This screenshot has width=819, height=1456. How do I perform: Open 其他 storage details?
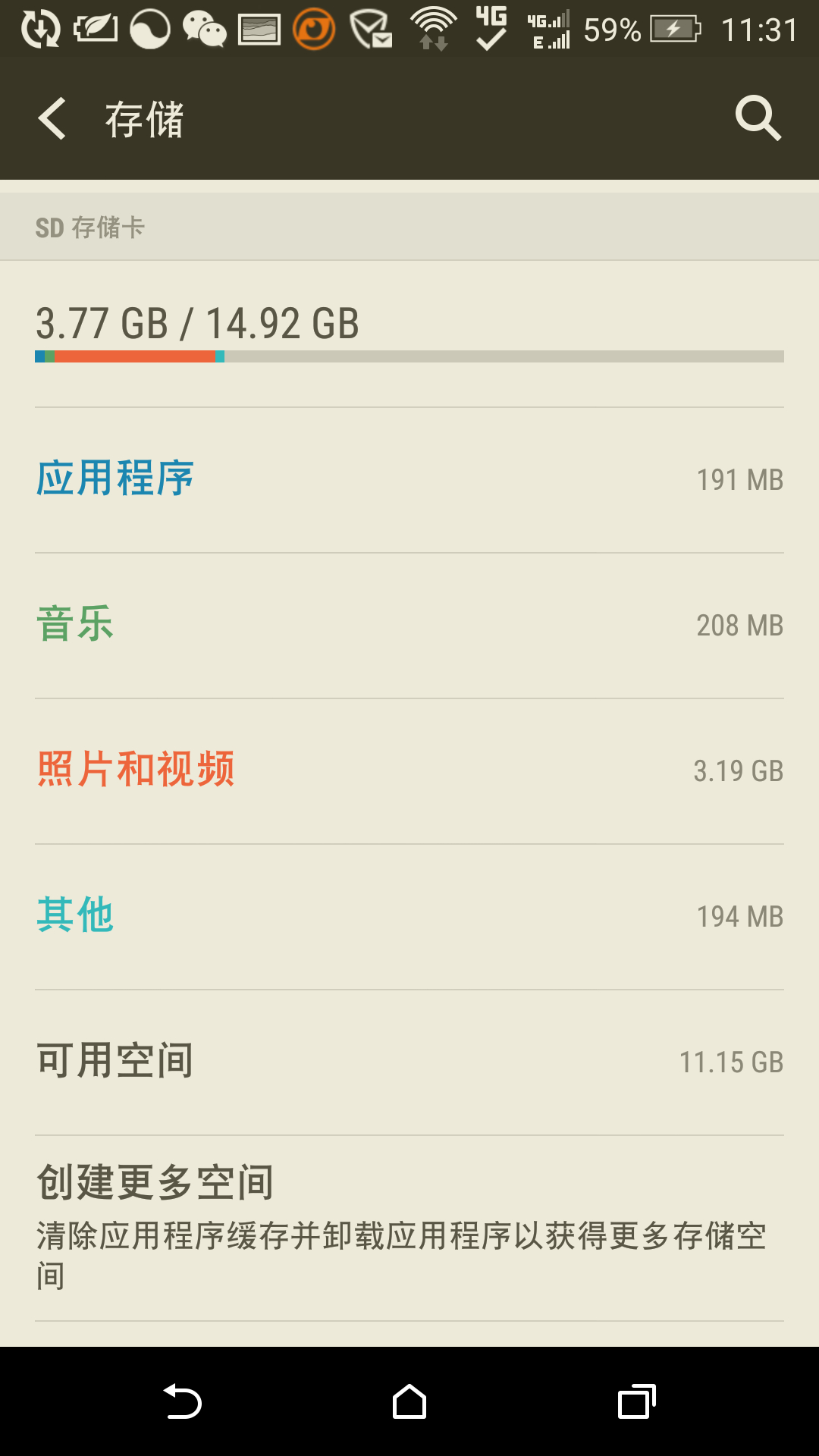pyautogui.click(x=409, y=916)
